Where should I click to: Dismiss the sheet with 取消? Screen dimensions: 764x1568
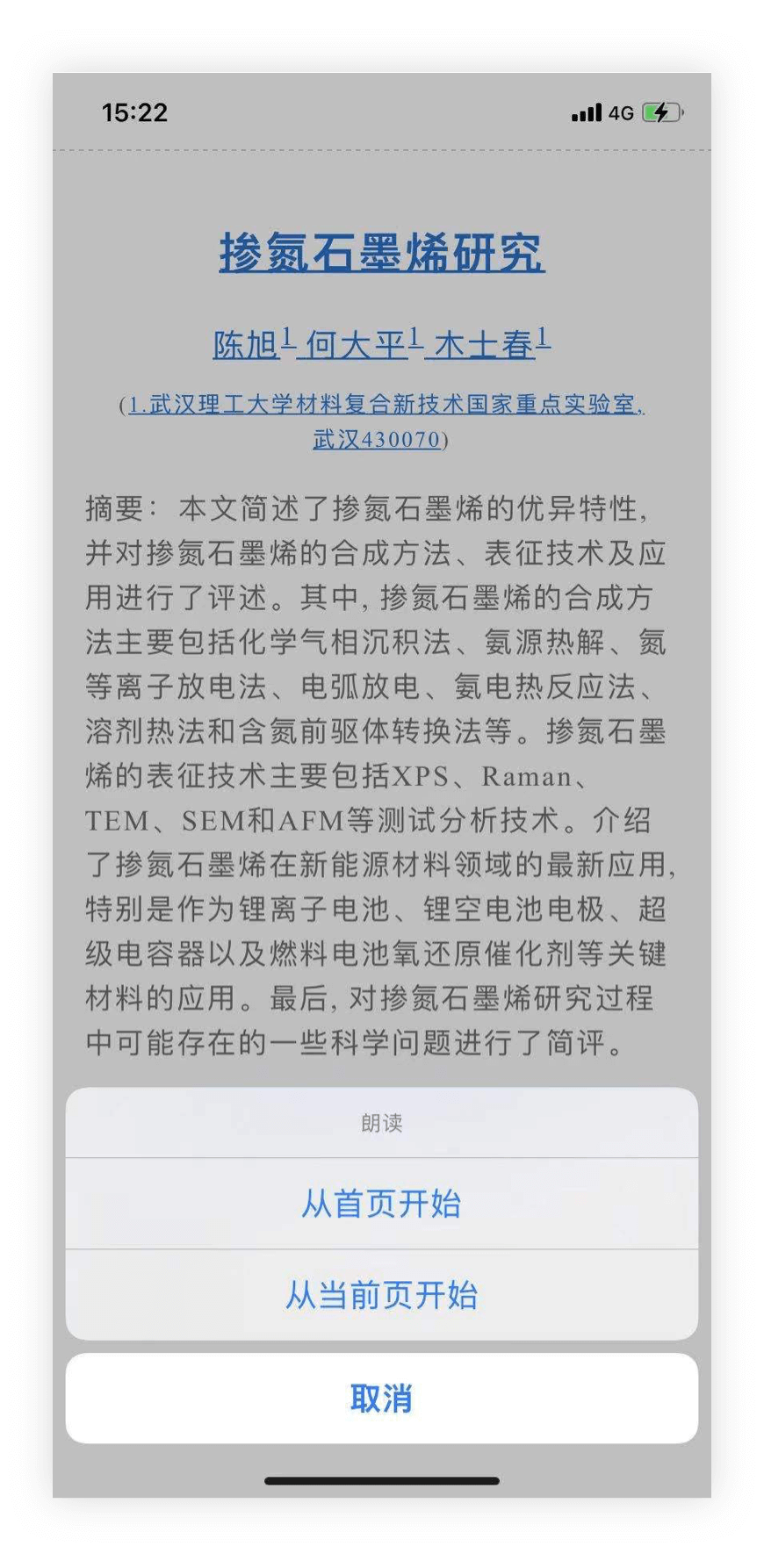381,1398
